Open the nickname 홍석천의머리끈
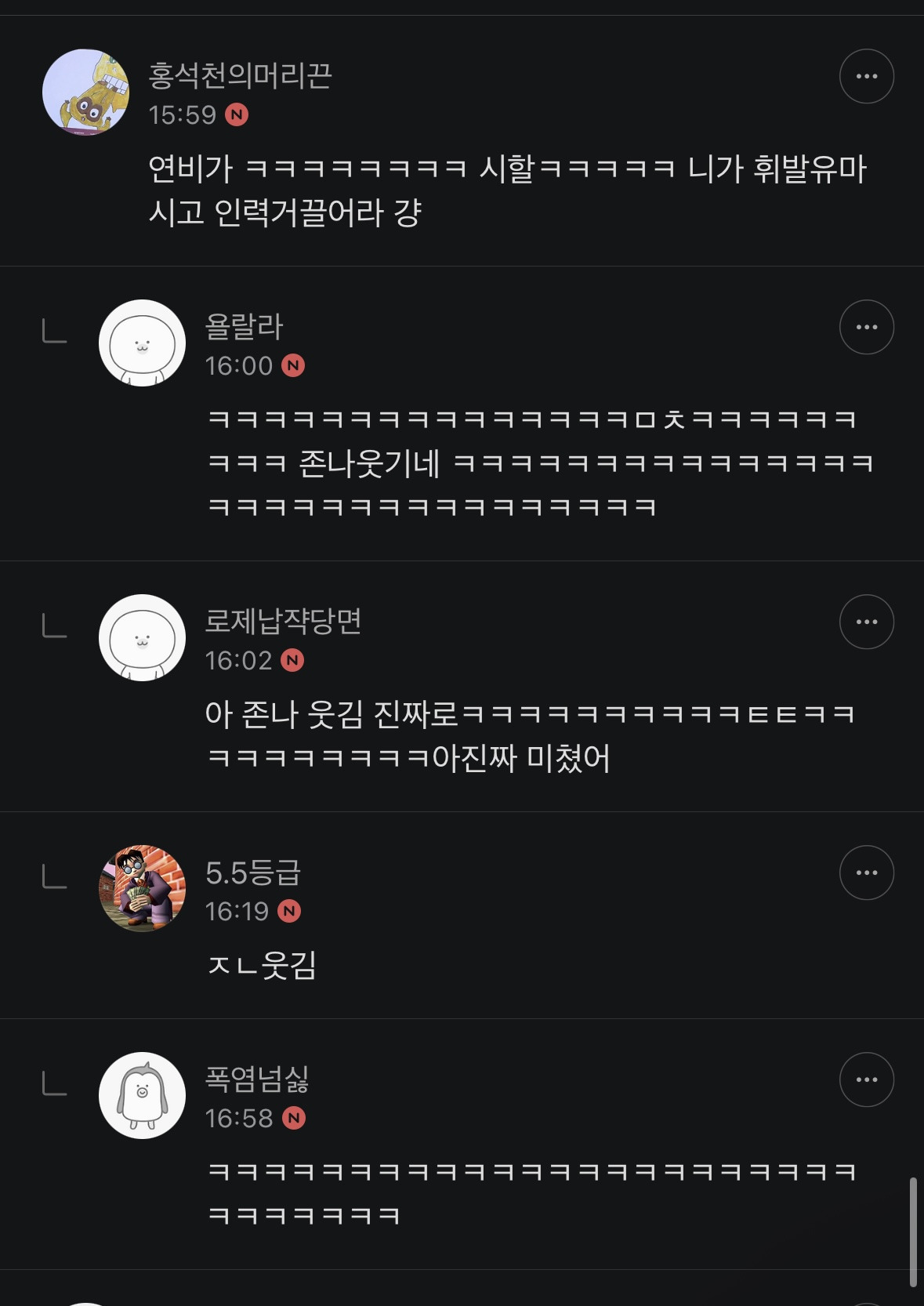The width and height of the screenshot is (924, 1306). [x=241, y=75]
